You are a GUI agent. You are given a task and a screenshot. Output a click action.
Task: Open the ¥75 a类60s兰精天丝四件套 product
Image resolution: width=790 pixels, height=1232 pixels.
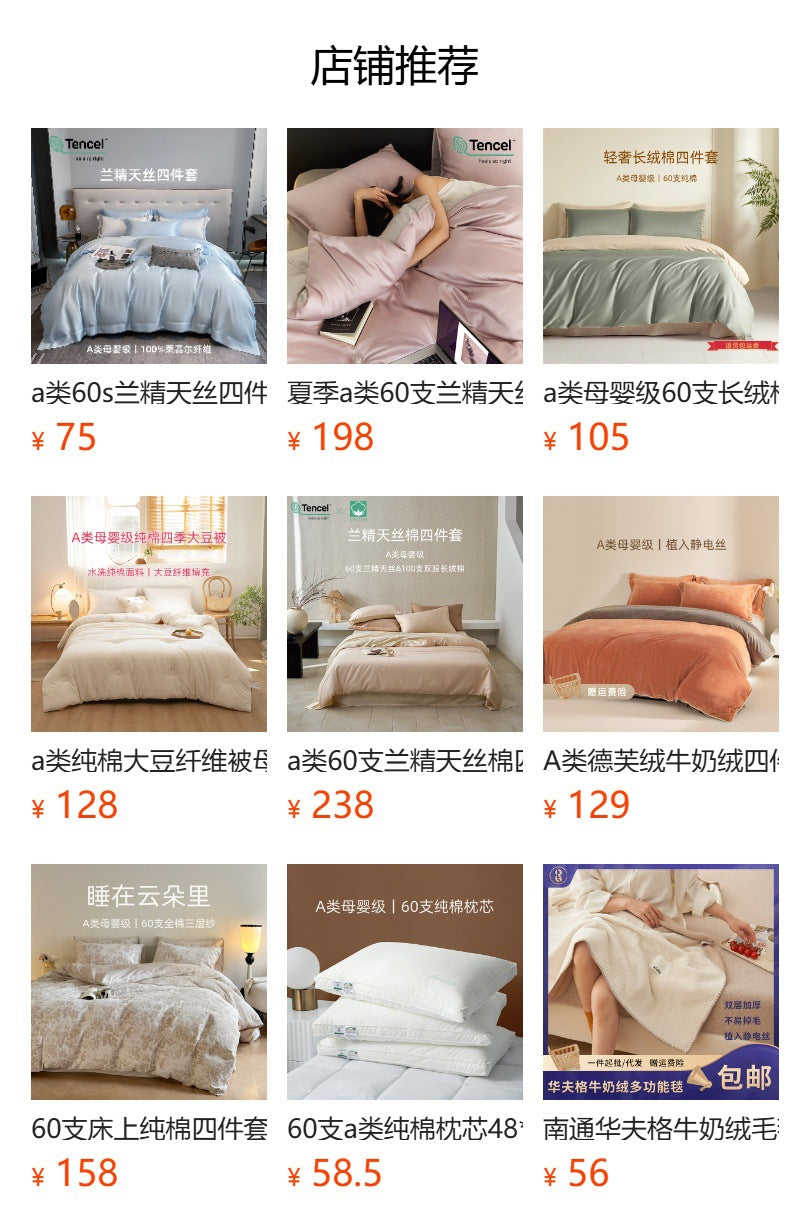pos(149,246)
